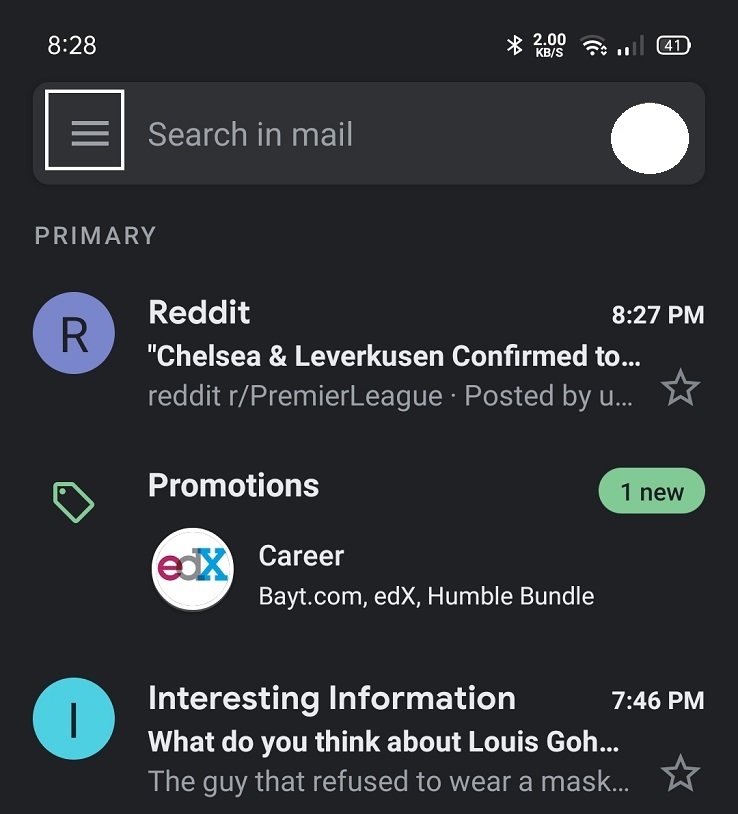Select the Interesting Information email via avatar
This screenshot has width=738, height=814.
pyautogui.click(x=74, y=719)
